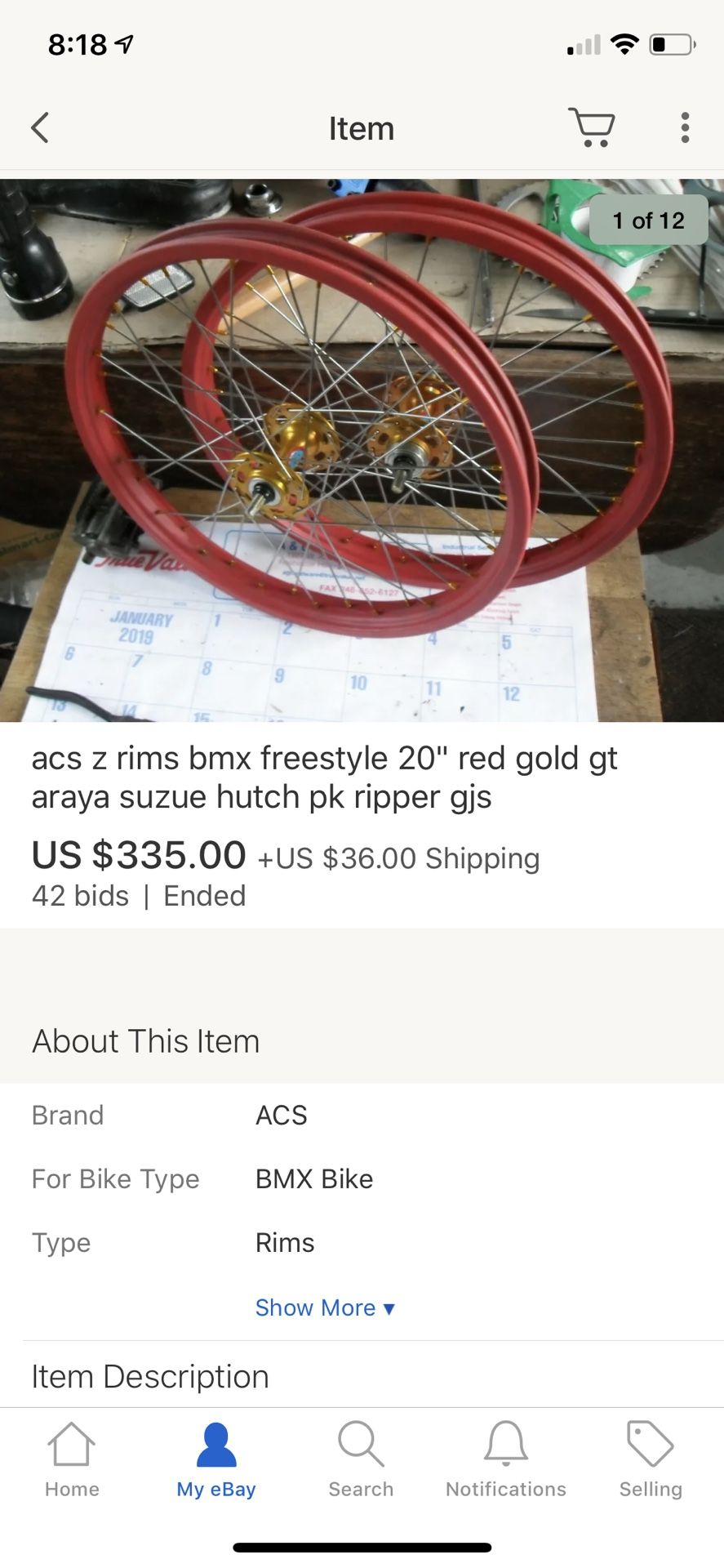
Task: Tap the brand value ACS
Action: [x=281, y=1115]
